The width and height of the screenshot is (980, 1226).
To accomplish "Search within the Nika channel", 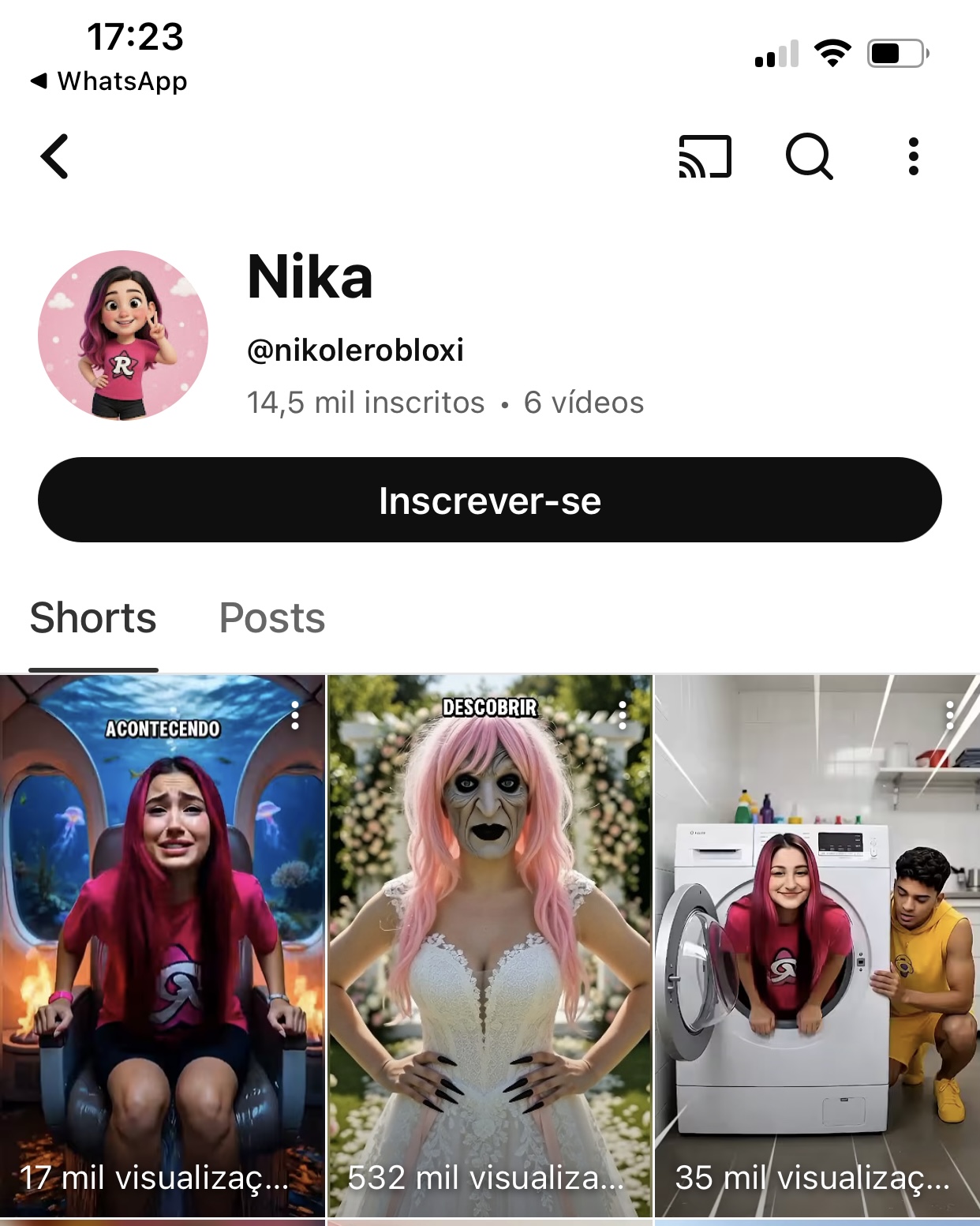I will tap(809, 156).
